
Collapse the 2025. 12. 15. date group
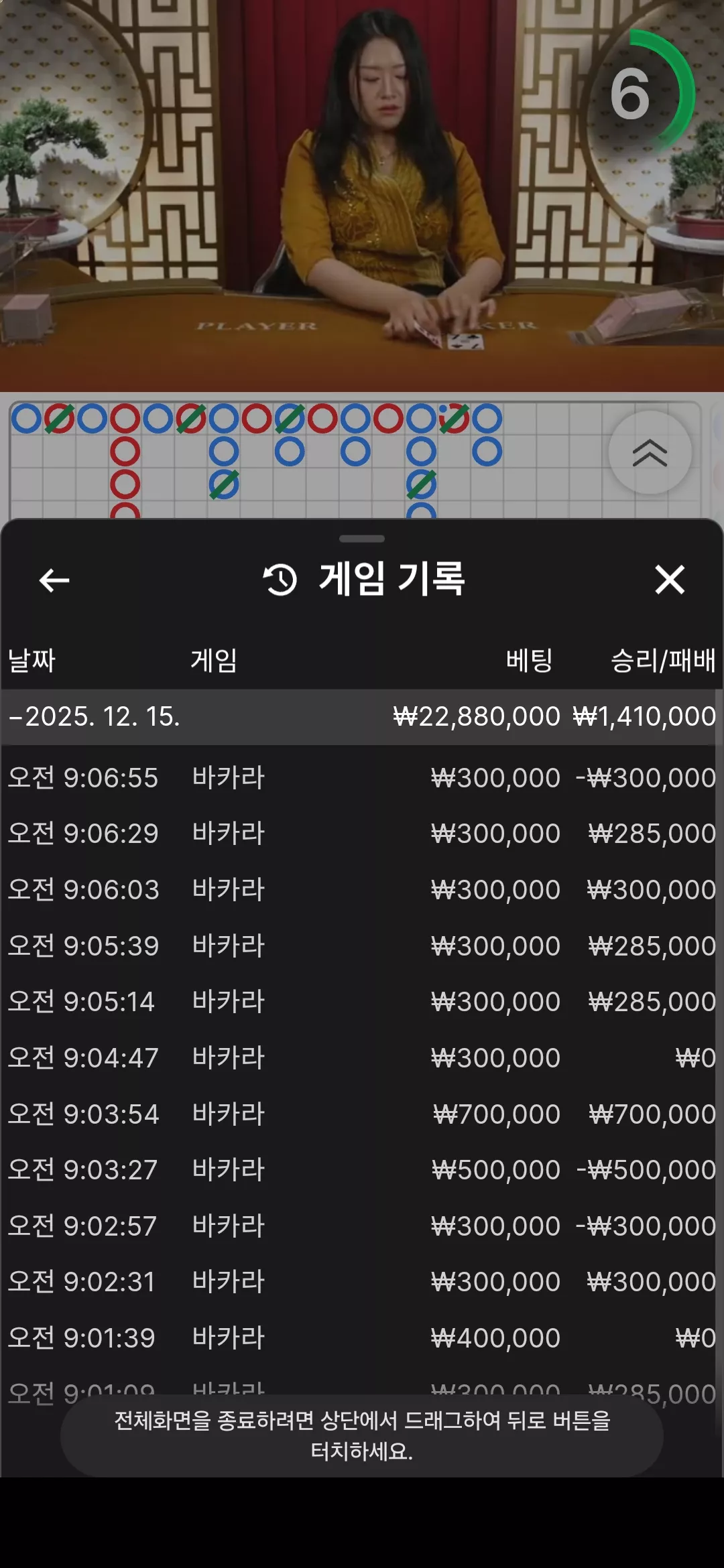point(362,717)
